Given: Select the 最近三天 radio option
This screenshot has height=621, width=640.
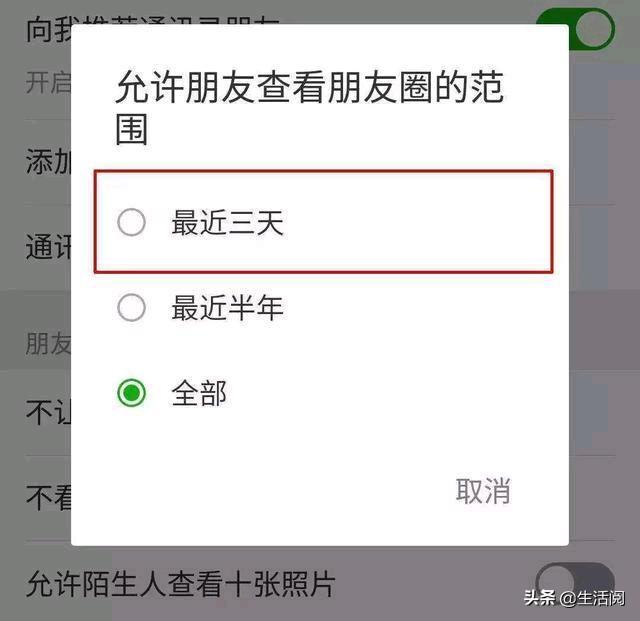Looking at the screenshot, I should 132,222.
